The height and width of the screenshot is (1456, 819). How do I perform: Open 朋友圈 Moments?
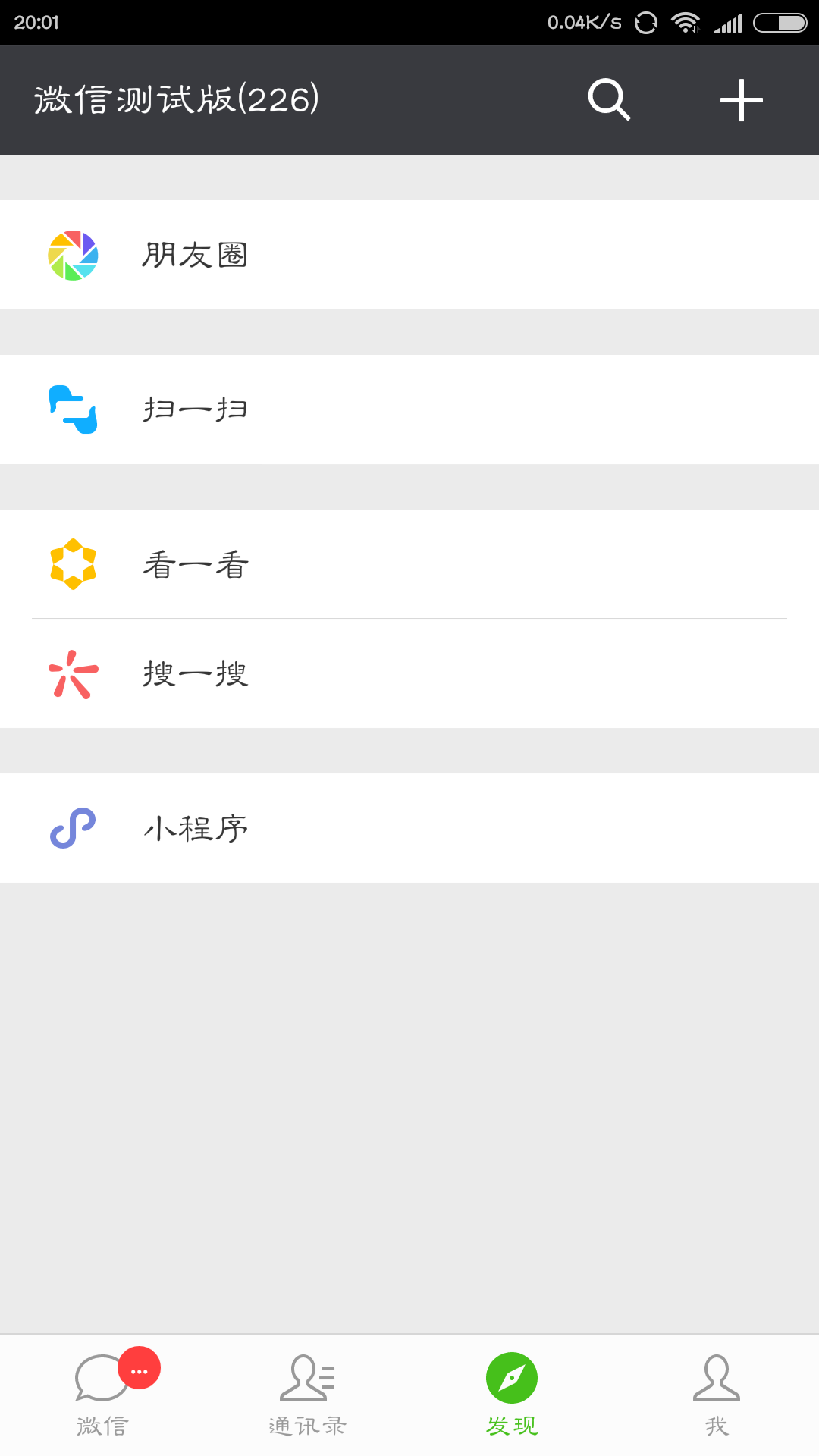pyautogui.click(x=409, y=255)
